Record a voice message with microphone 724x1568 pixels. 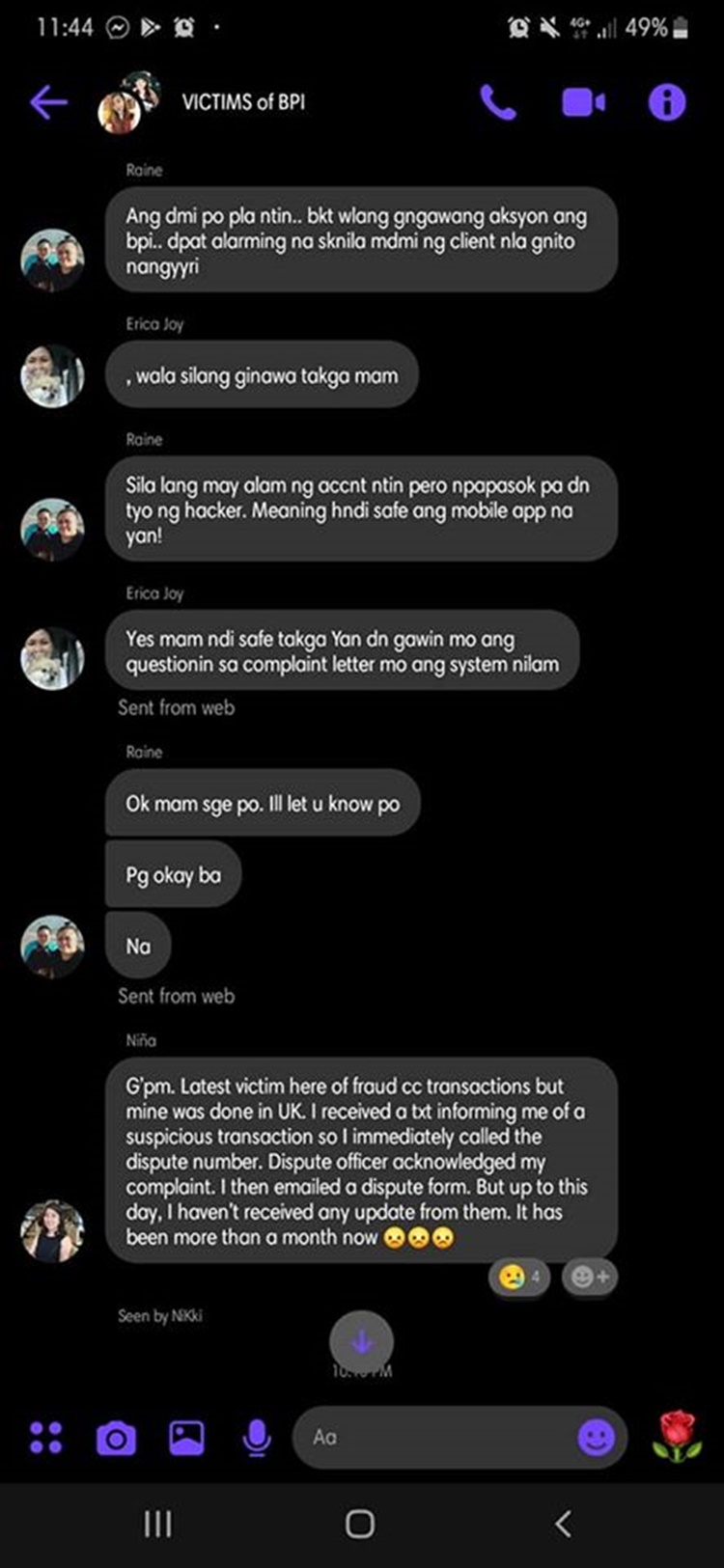256,1438
